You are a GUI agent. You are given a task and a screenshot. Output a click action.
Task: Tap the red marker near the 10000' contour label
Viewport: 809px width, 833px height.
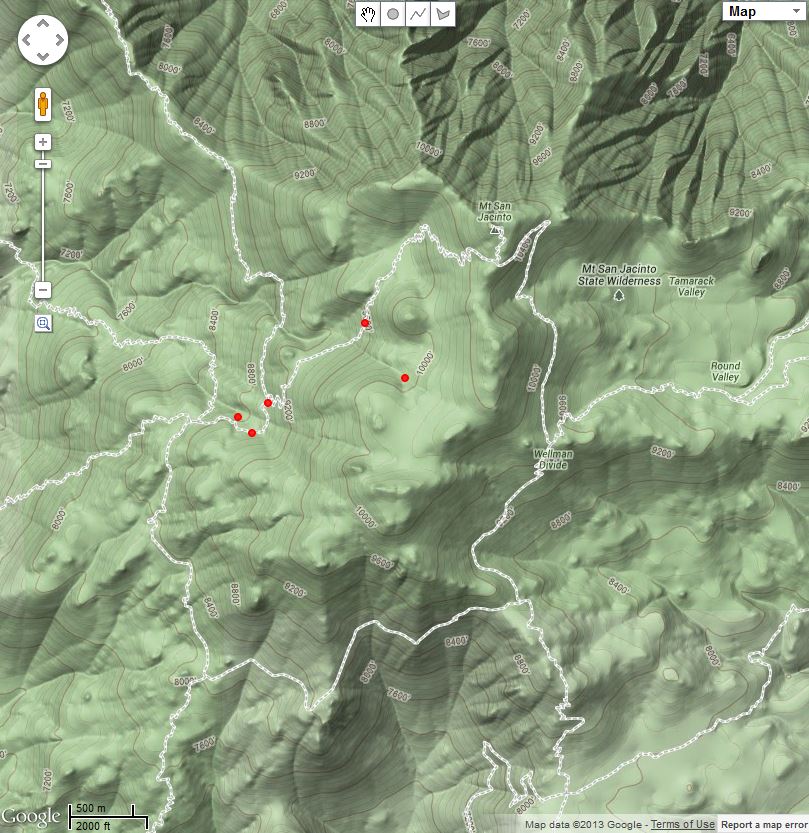405,378
